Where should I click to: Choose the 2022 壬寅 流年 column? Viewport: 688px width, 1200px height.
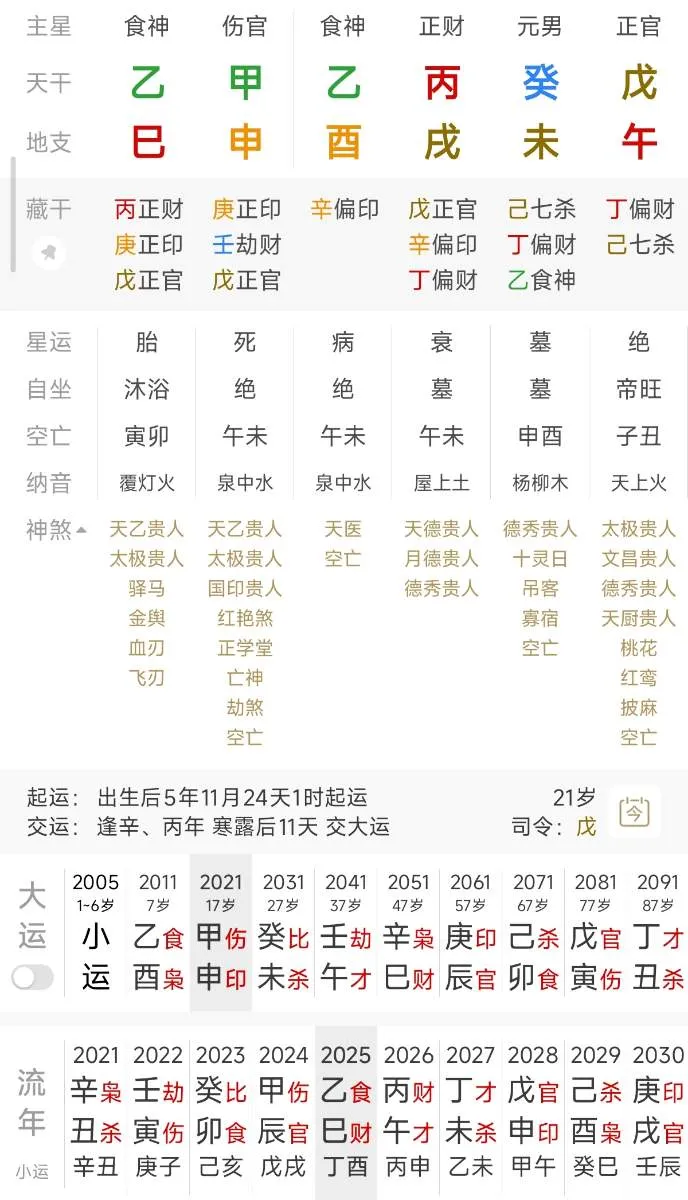pos(158,1110)
